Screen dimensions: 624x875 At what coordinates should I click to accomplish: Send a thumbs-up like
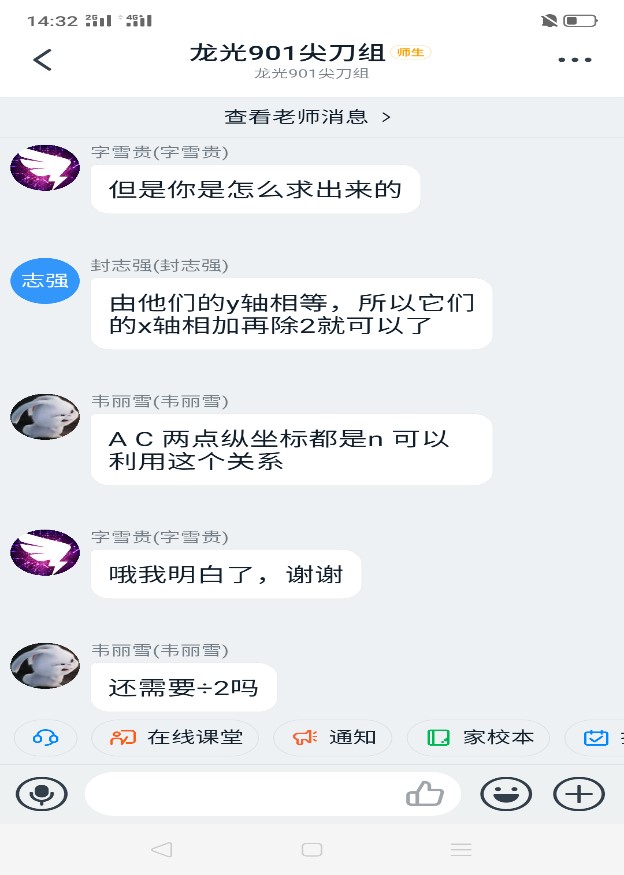tap(425, 794)
